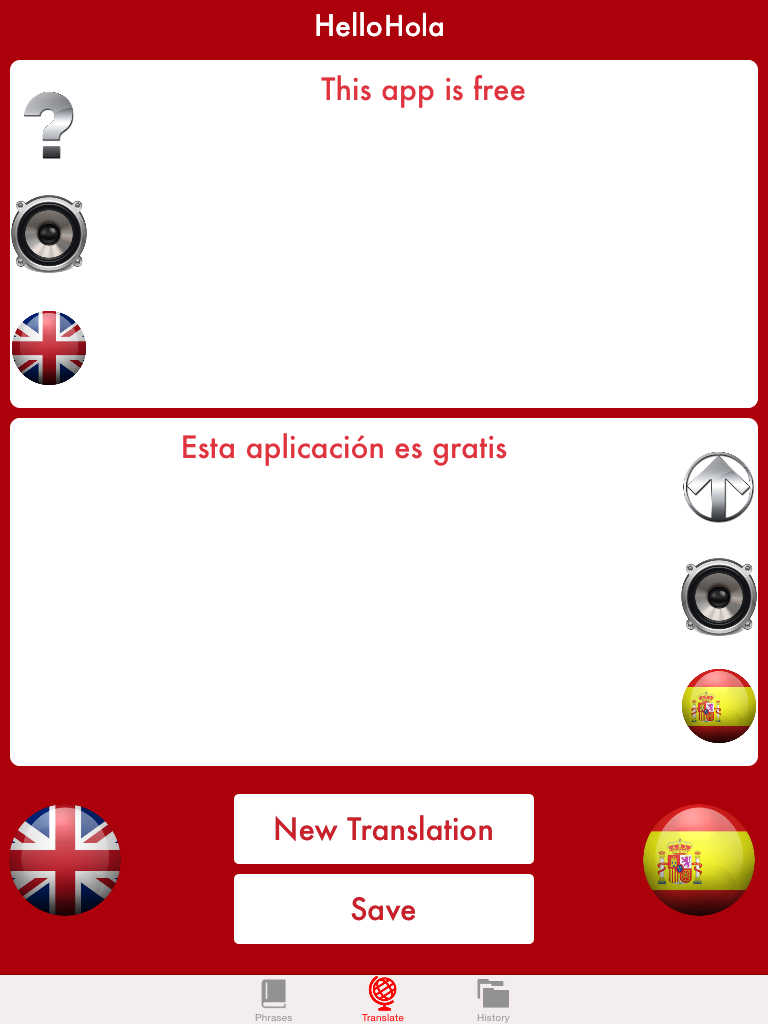768x1024 pixels.
Task: Save this translation
Action: (384, 909)
